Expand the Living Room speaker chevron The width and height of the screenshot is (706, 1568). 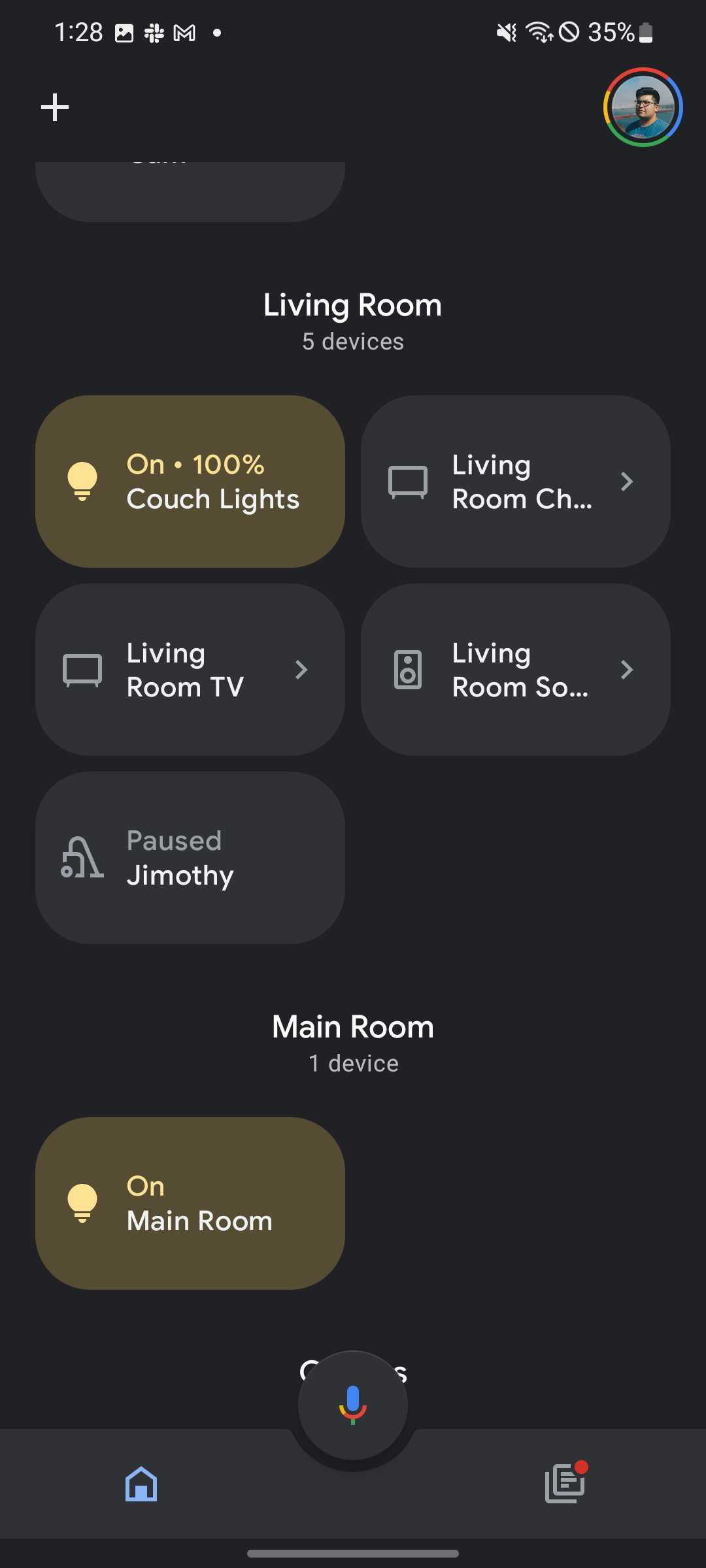[x=627, y=670]
